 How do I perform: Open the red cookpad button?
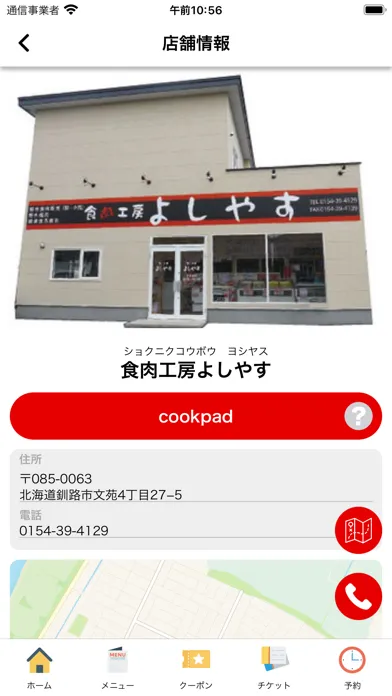[196, 416]
